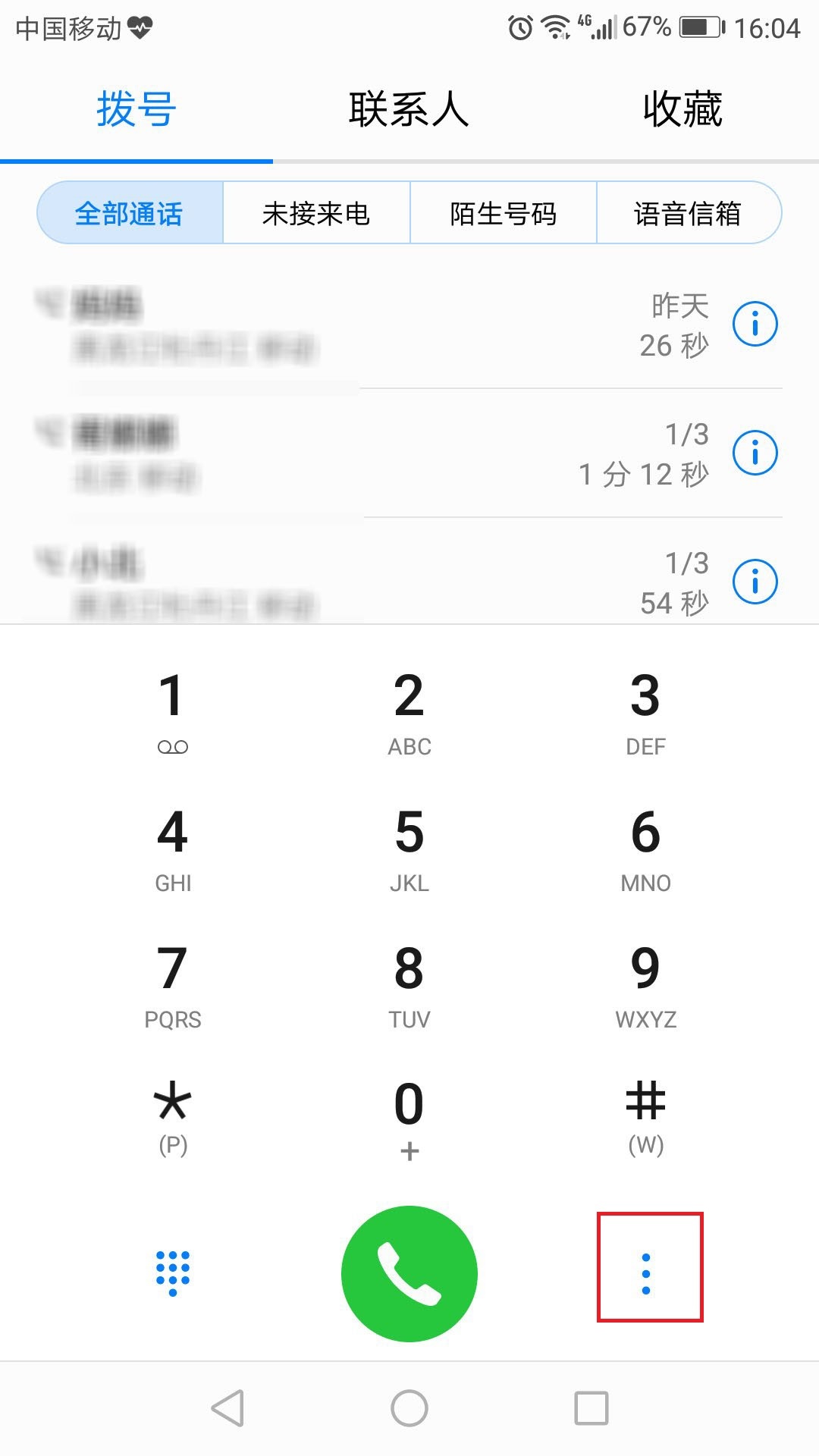Screen dimensions: 819x1456
Task: Dial the digit 1 key
Action: [x=173, y=709]
